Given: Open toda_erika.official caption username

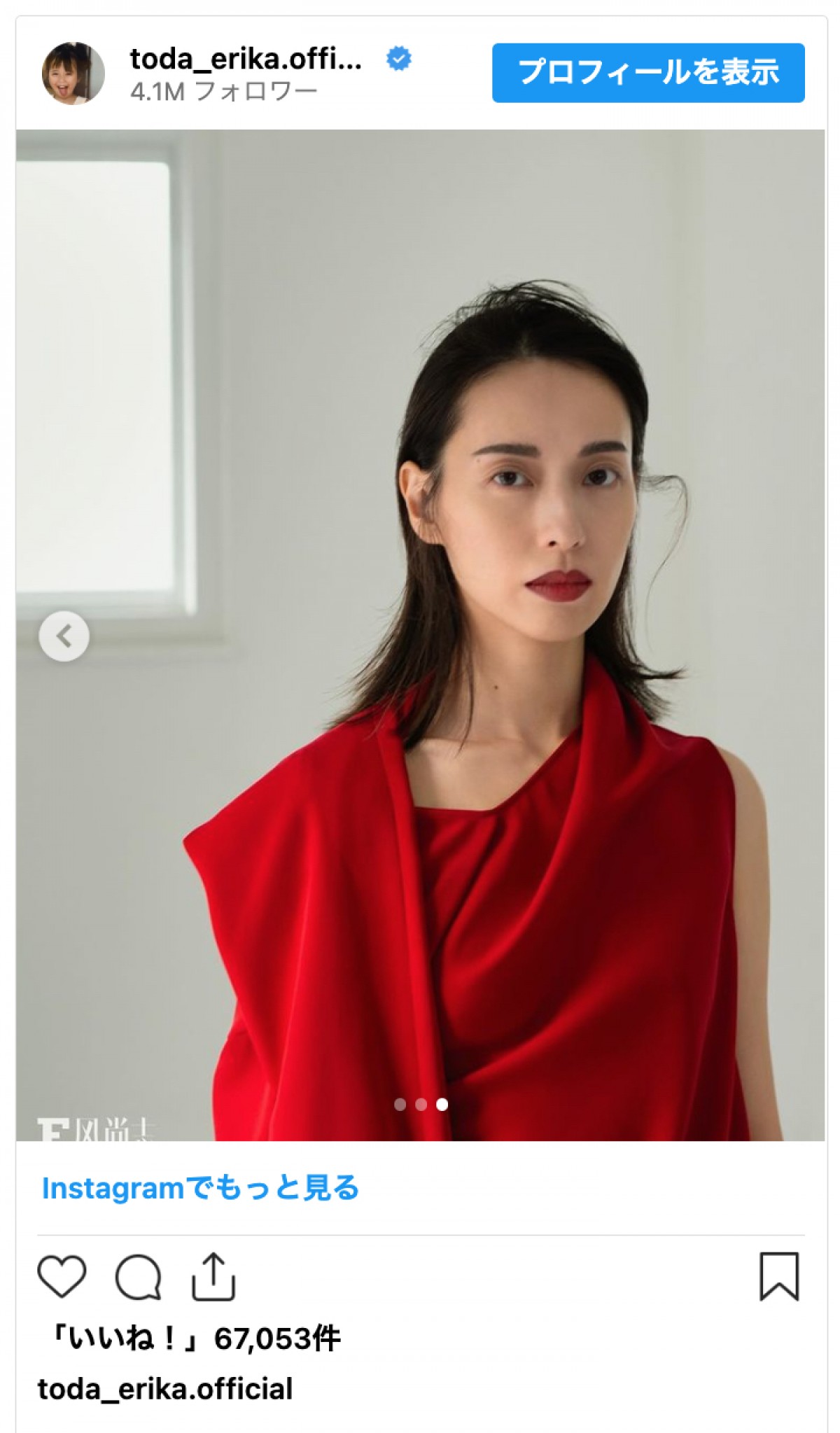Looking at the screenshot, I should (x=165, y=1389).
